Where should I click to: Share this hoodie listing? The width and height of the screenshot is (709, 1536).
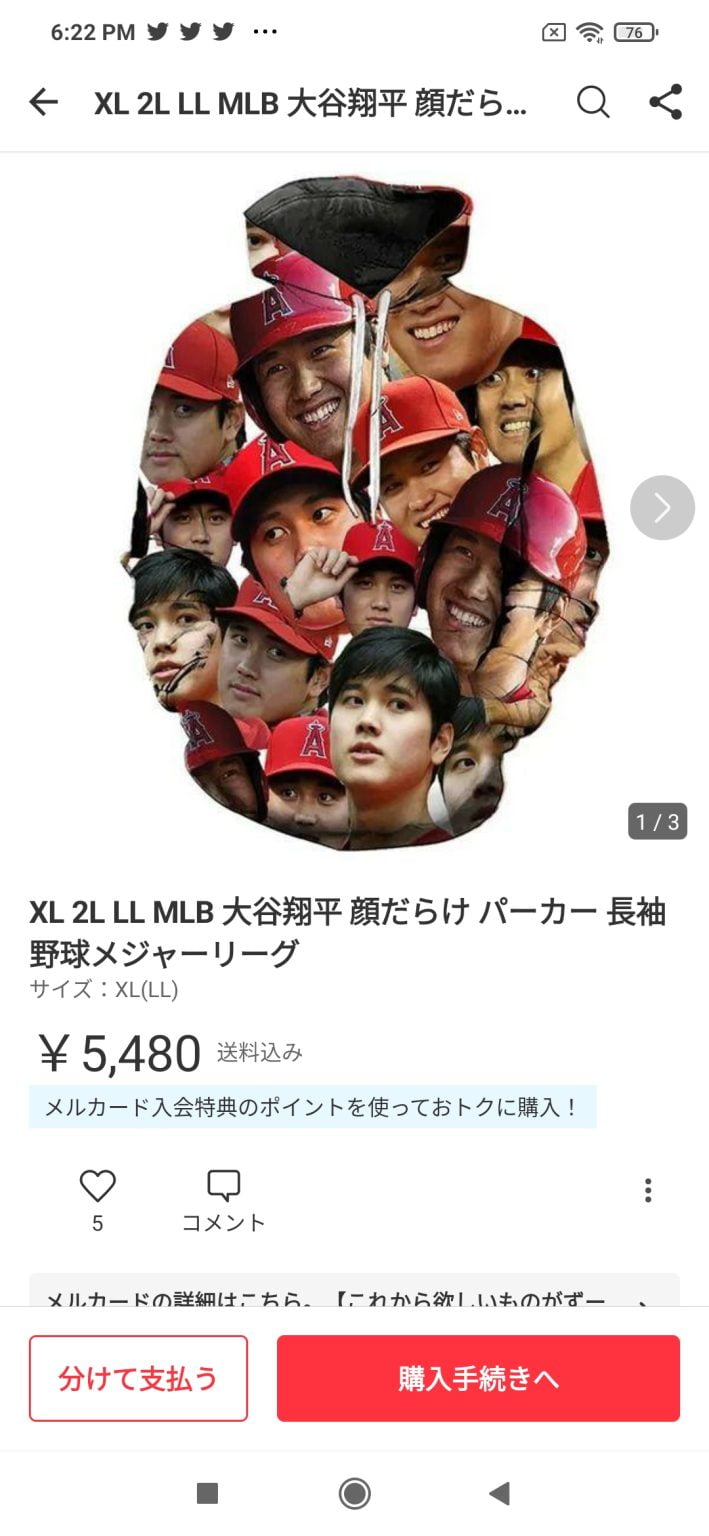click(665, 102)
